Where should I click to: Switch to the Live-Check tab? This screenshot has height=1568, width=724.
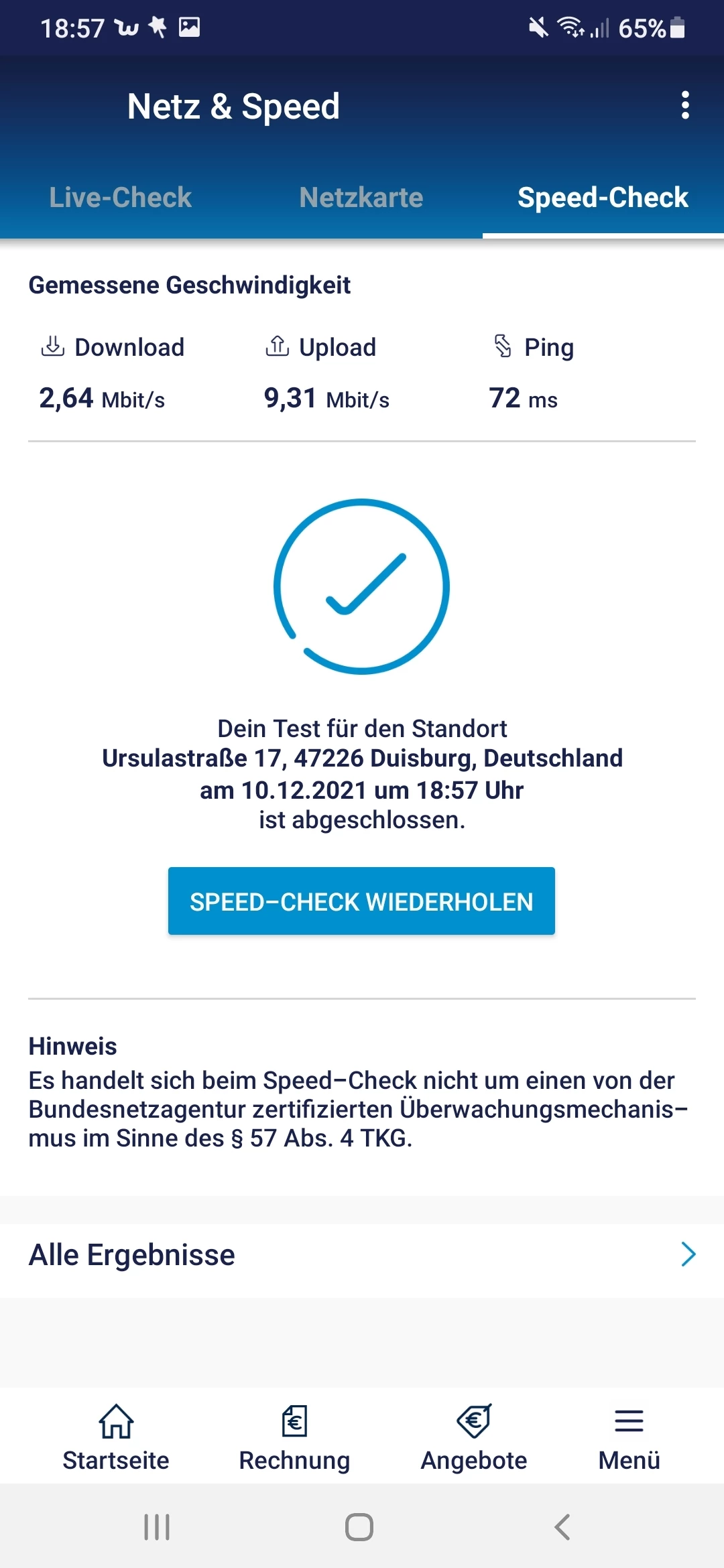(x=121, y=198)
